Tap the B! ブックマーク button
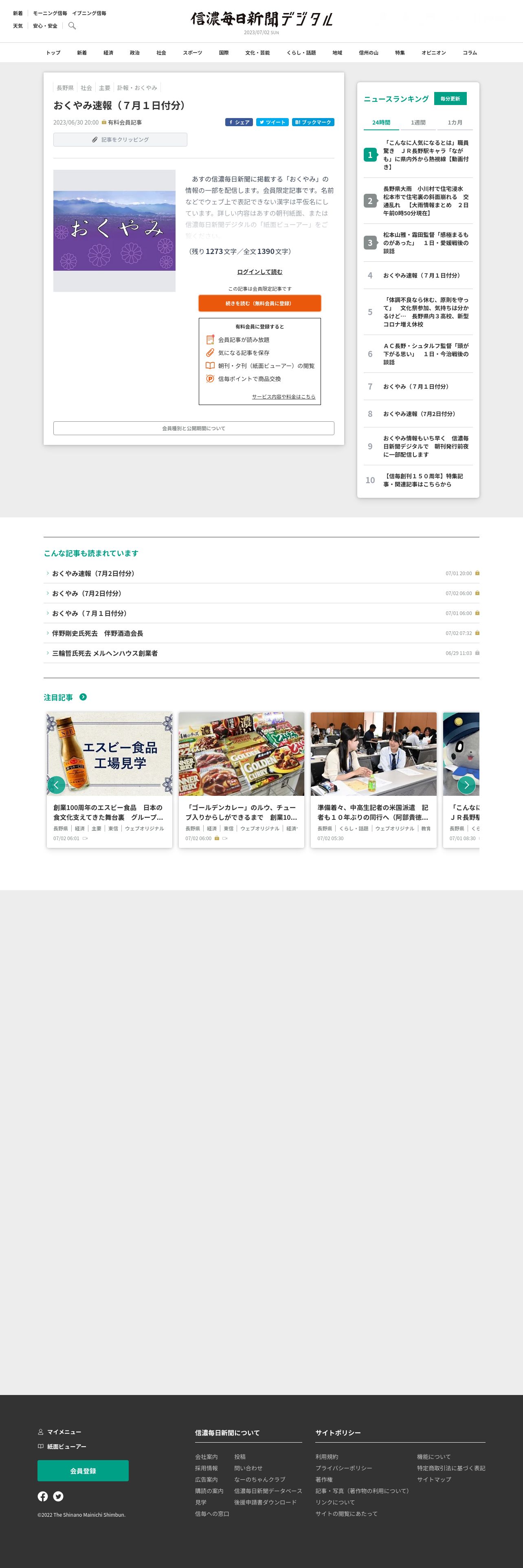The height and width of the screenshot is (1568, 523). (313, 123)
